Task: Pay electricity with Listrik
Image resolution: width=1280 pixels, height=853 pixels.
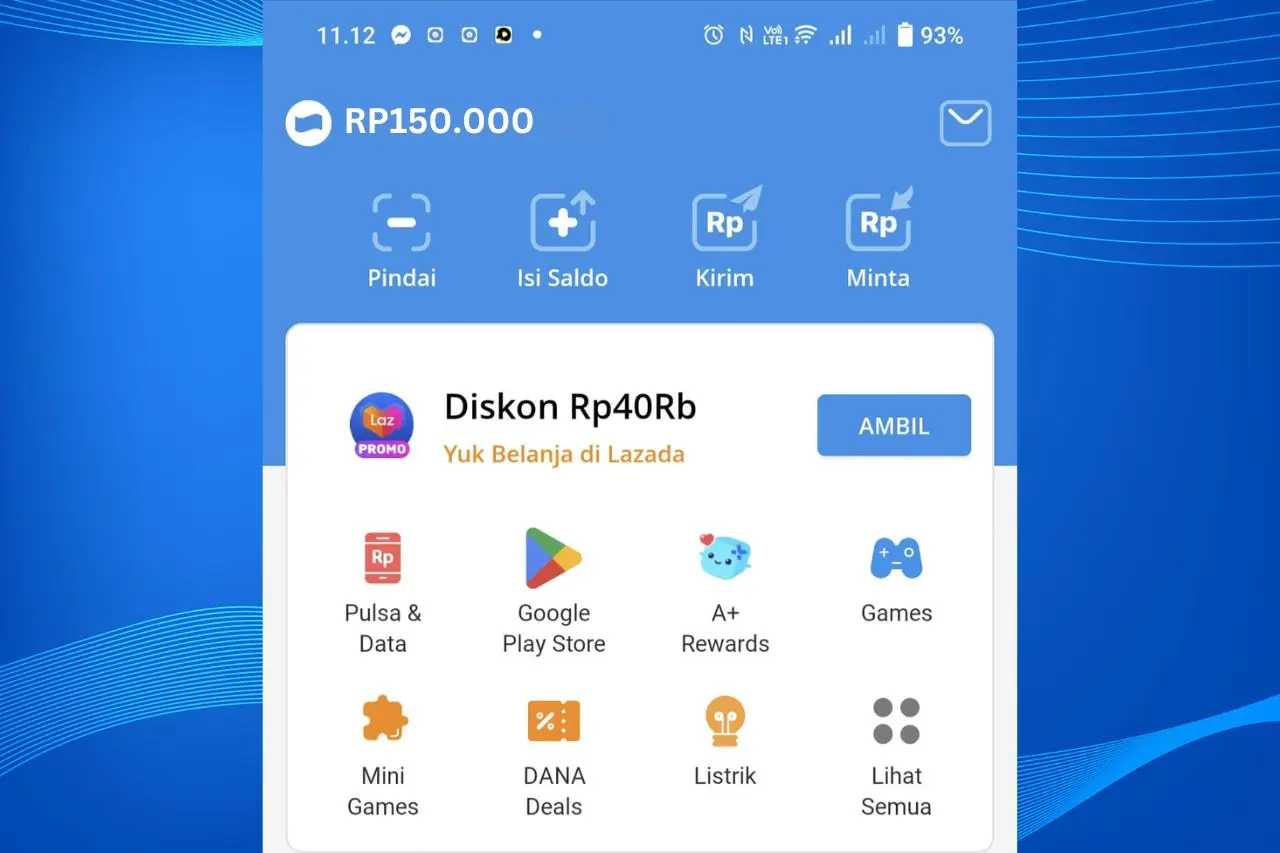Action: coord(725,740)
